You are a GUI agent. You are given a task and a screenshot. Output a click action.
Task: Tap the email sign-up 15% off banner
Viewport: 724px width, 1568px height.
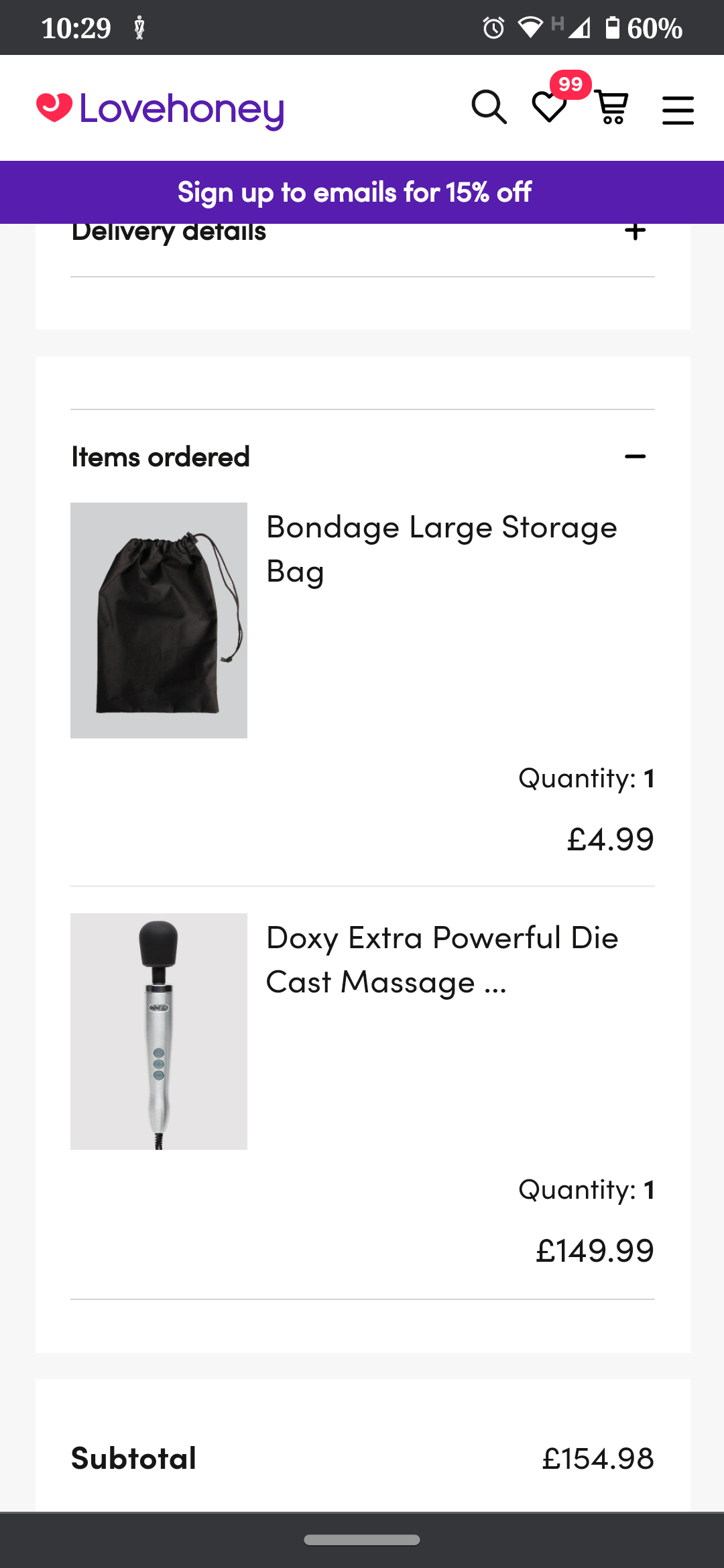(x=362, y=192)
